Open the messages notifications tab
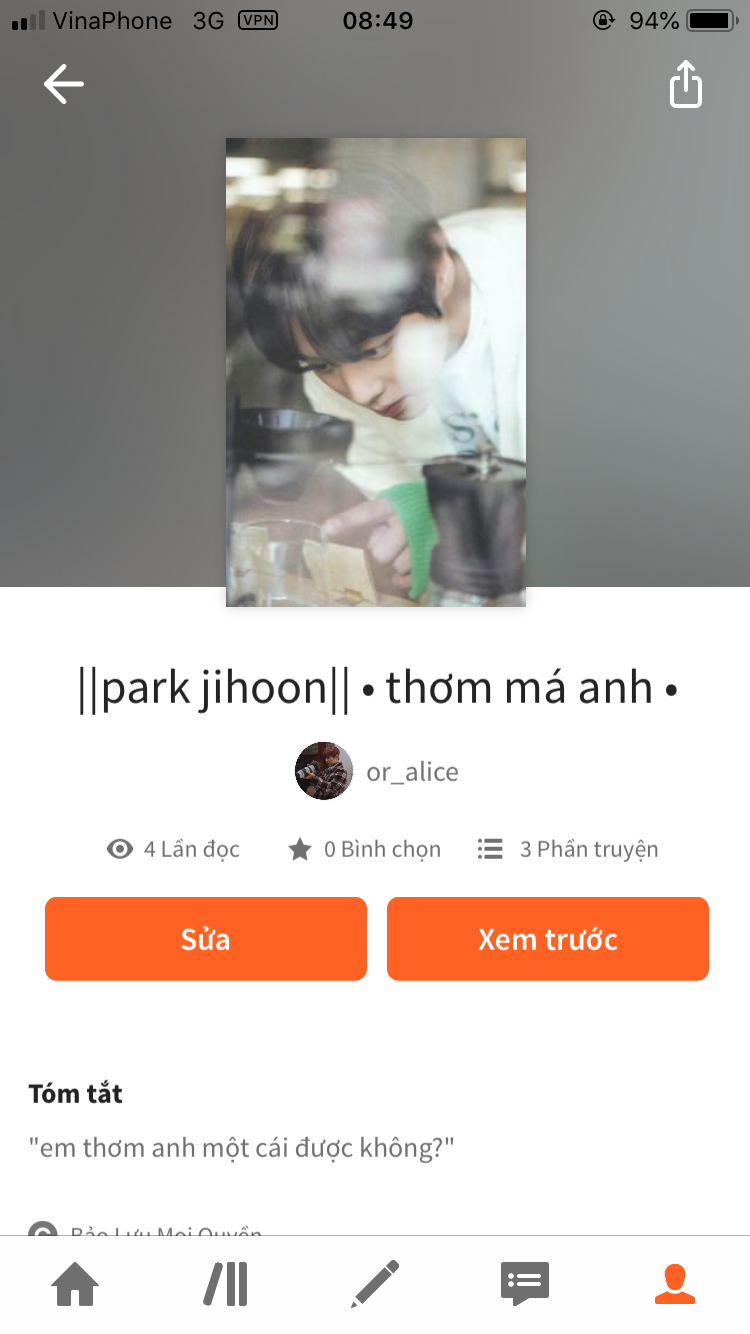Viewport: 750px width, 1334px height. click(x=525, y=1284)
